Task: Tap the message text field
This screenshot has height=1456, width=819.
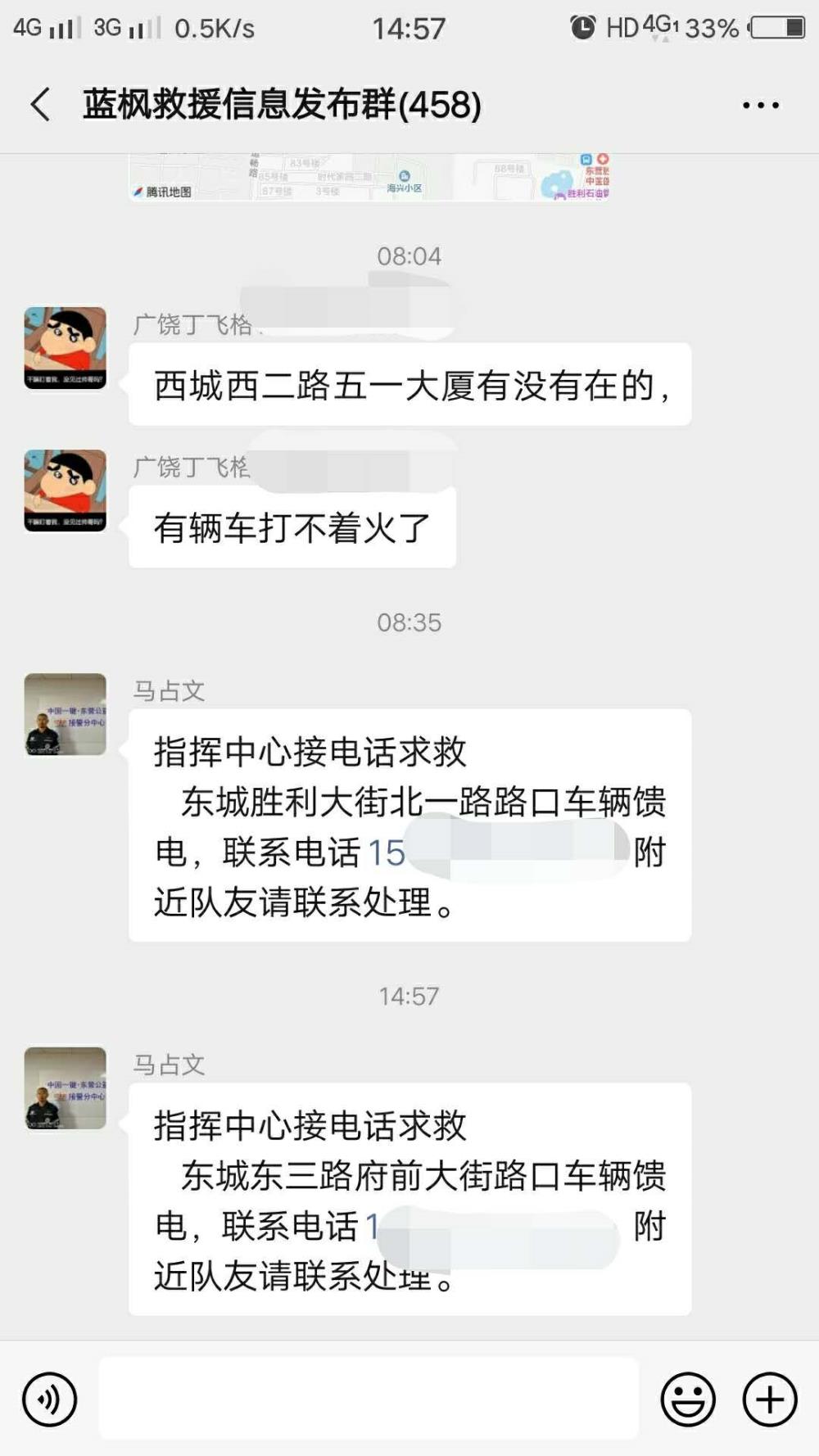Action: coord(369,1398)
